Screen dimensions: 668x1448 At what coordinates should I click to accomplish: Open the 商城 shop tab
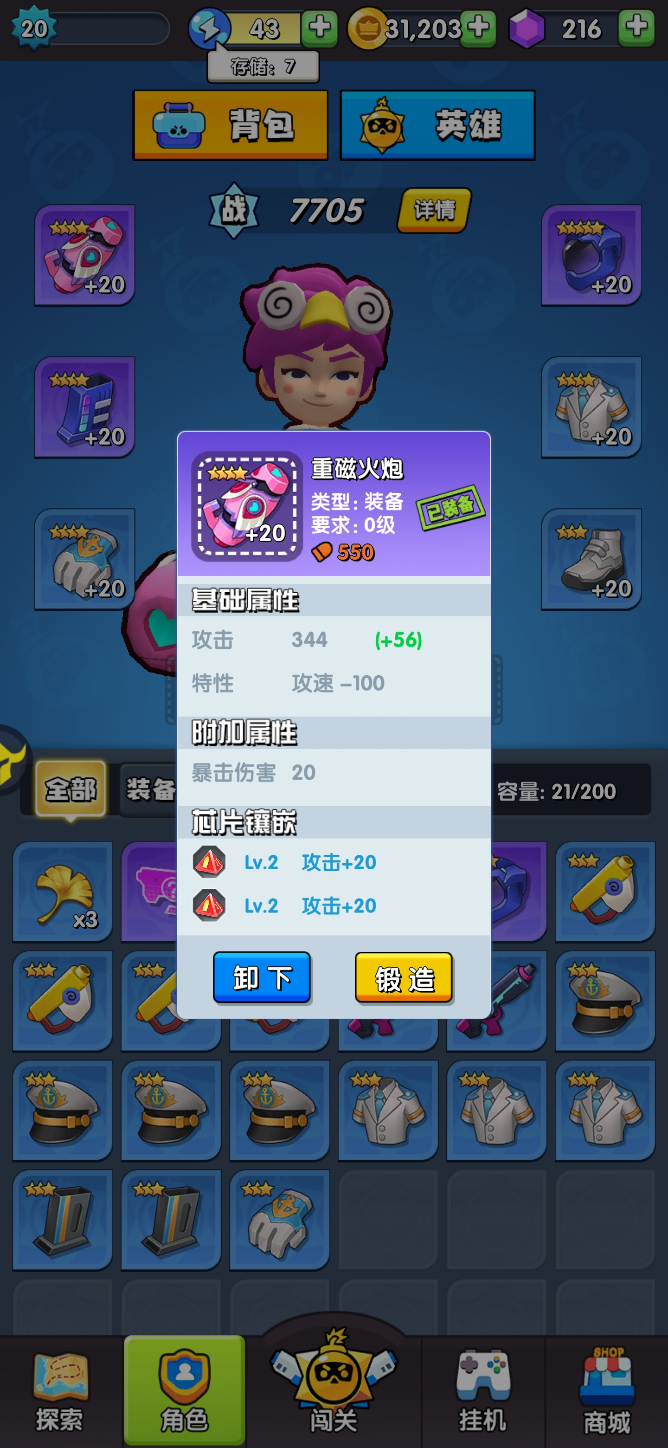[x=607, y=1392]
